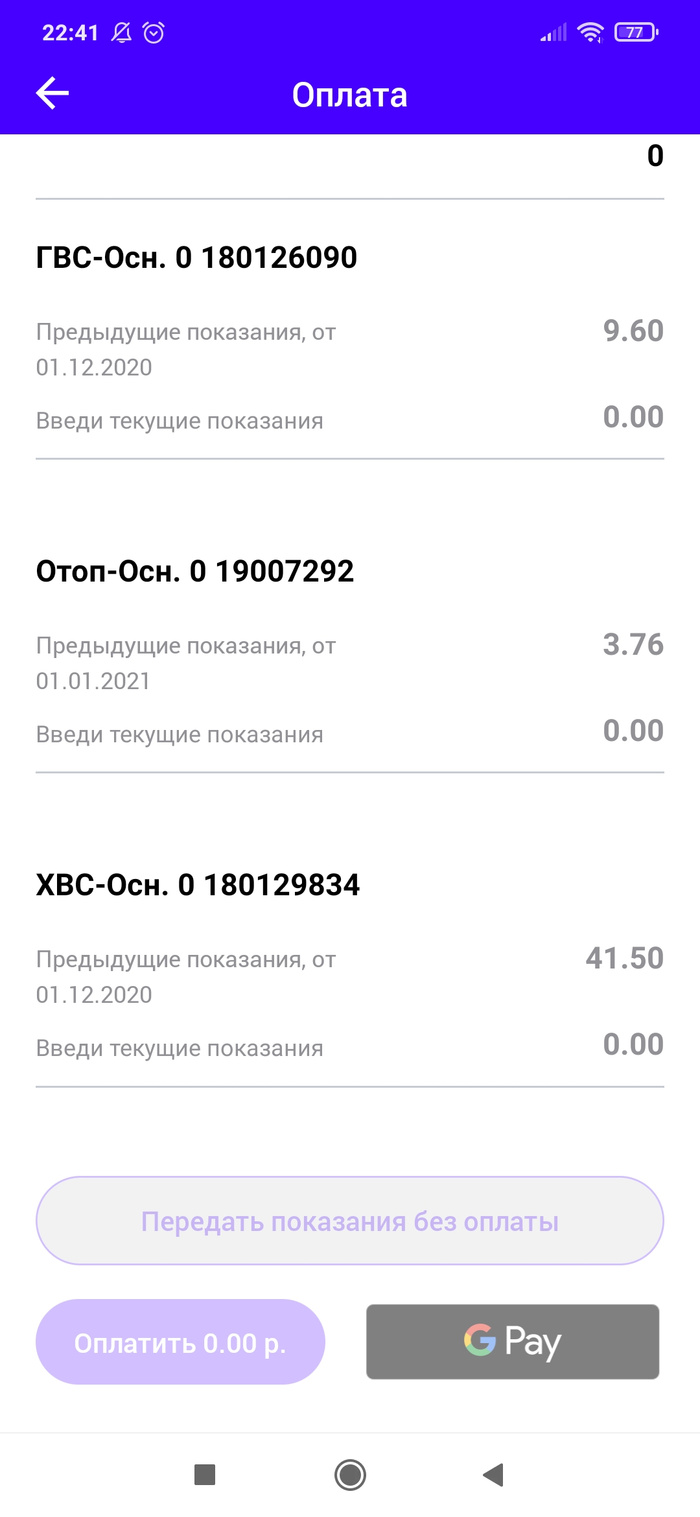The width and height of the screenshot is (700, 1517).
Task: Pay with Google Pay
Action: [512, 1342]
